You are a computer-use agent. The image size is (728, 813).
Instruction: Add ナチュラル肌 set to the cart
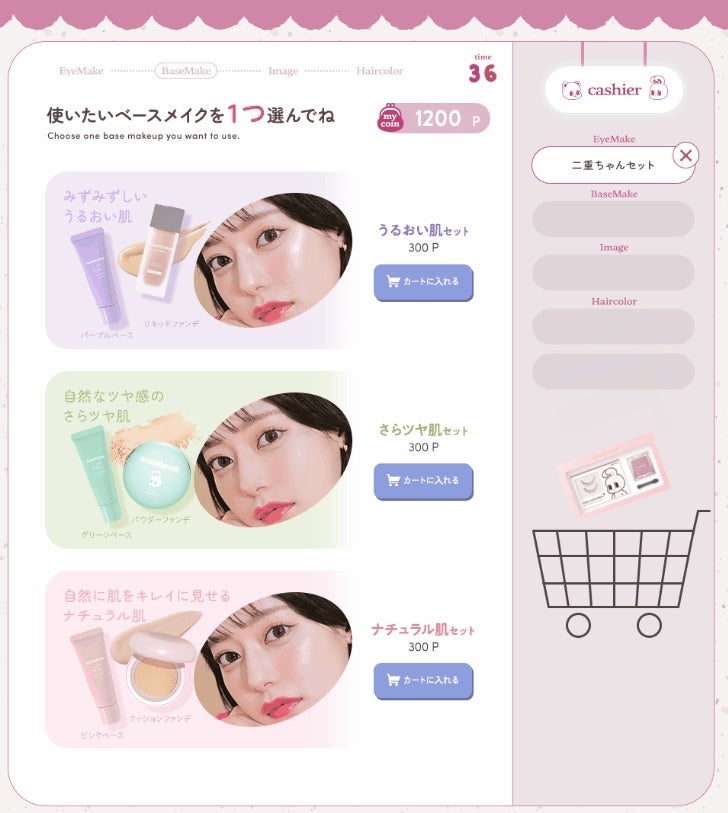click(423, 680)
